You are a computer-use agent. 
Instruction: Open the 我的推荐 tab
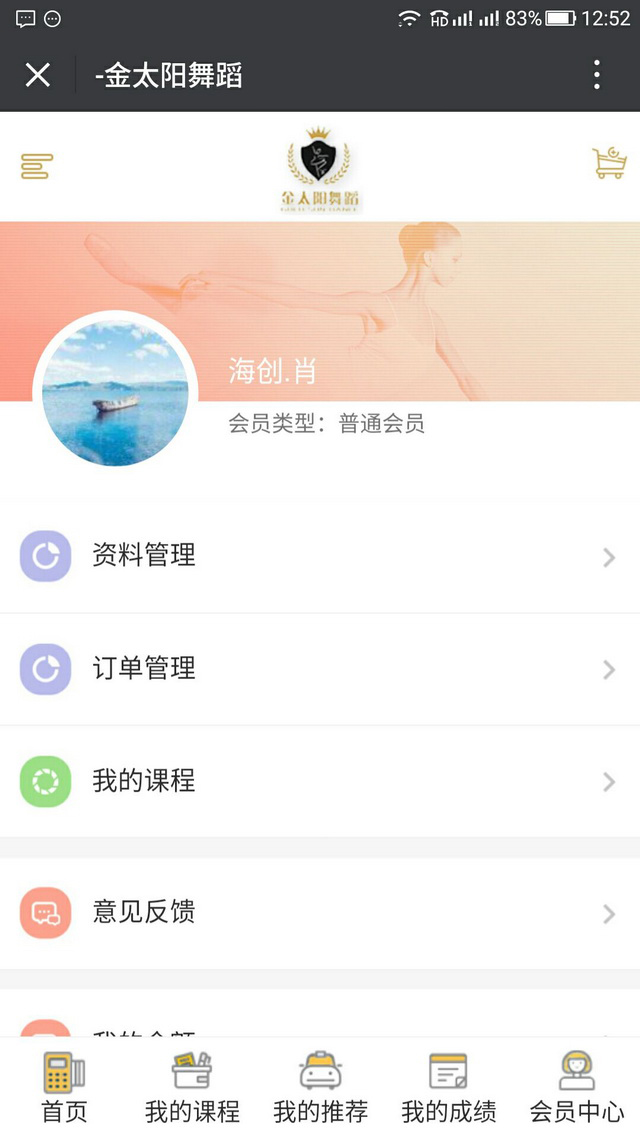pyautogui.click(x=320, y=1087)
